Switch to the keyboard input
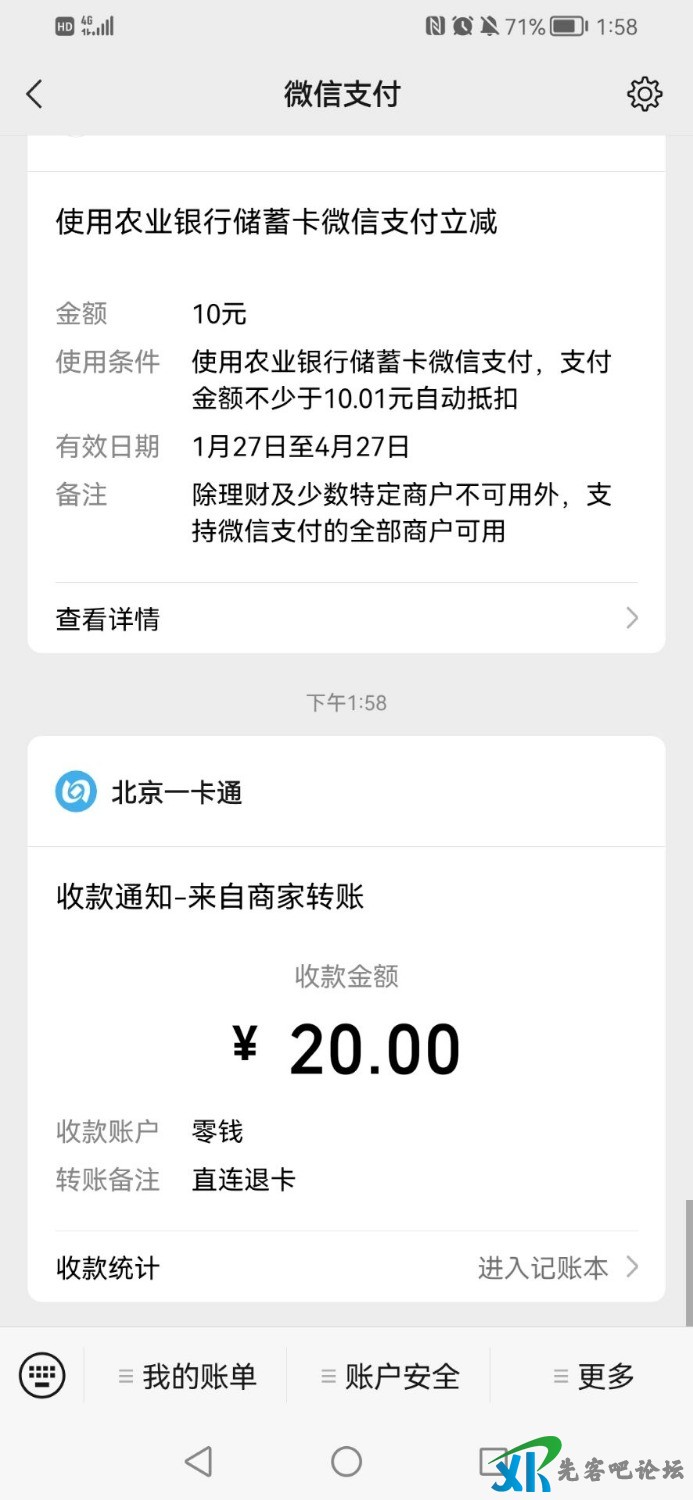The width and height of the screenshot is (693, 1500). click(x=42, y=1375)
